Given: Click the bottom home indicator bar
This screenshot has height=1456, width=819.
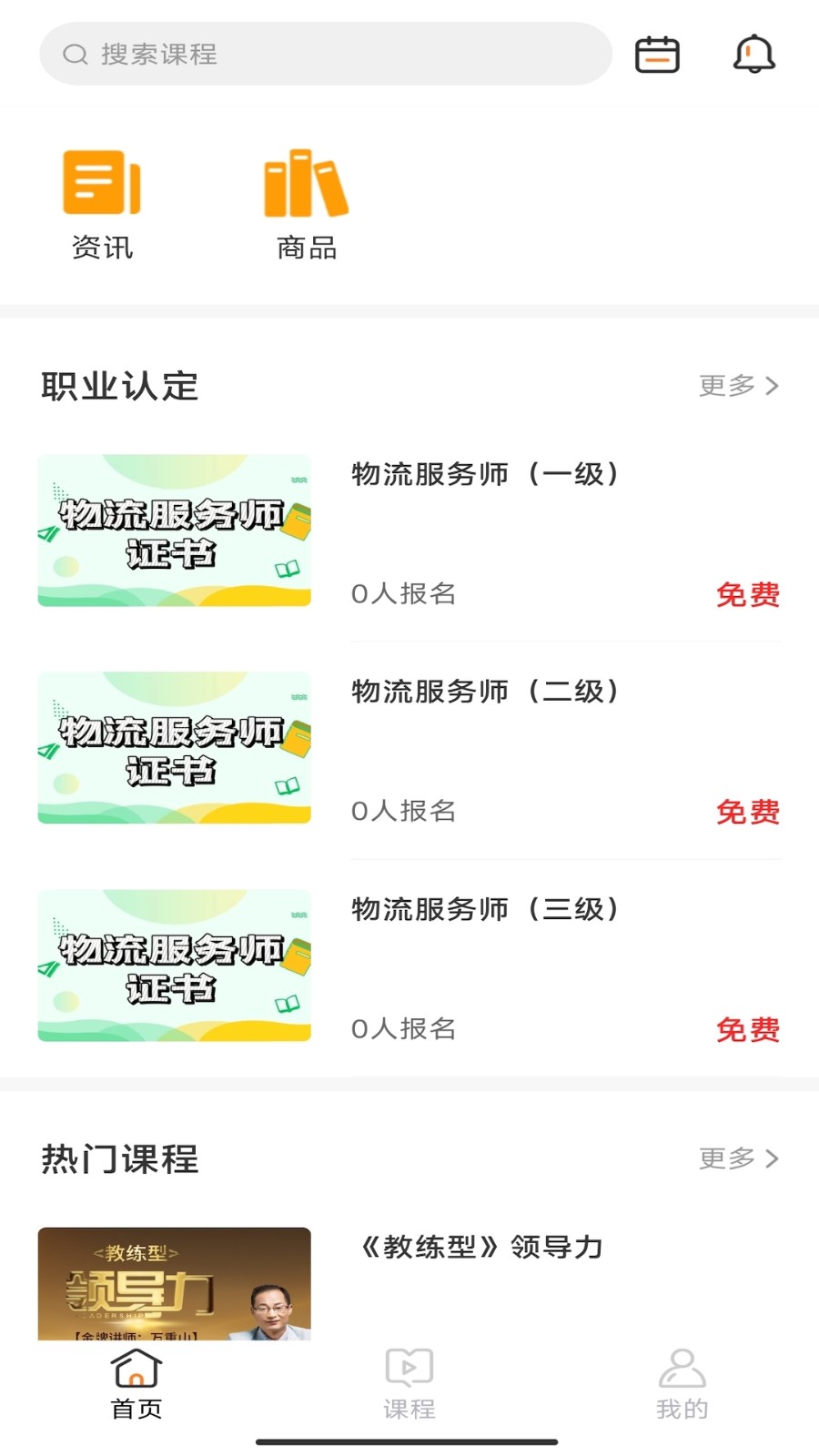Looking at the screenshot, I should [409, 1441].
